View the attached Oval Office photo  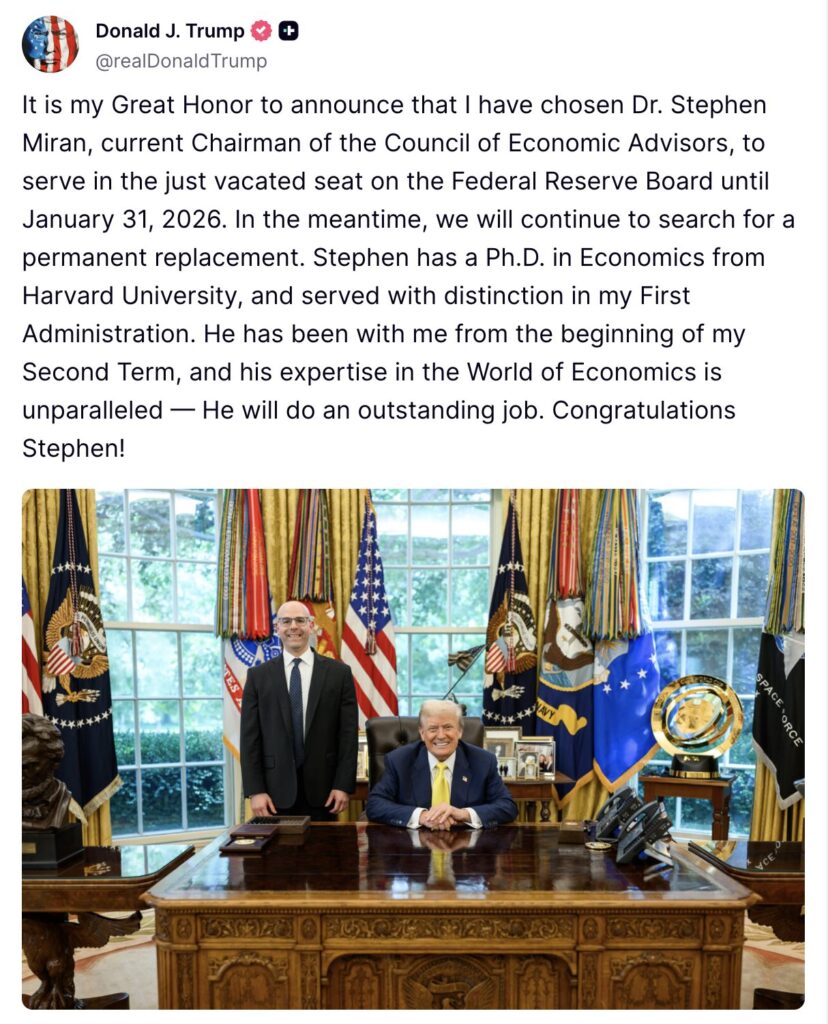coord(413,748)
